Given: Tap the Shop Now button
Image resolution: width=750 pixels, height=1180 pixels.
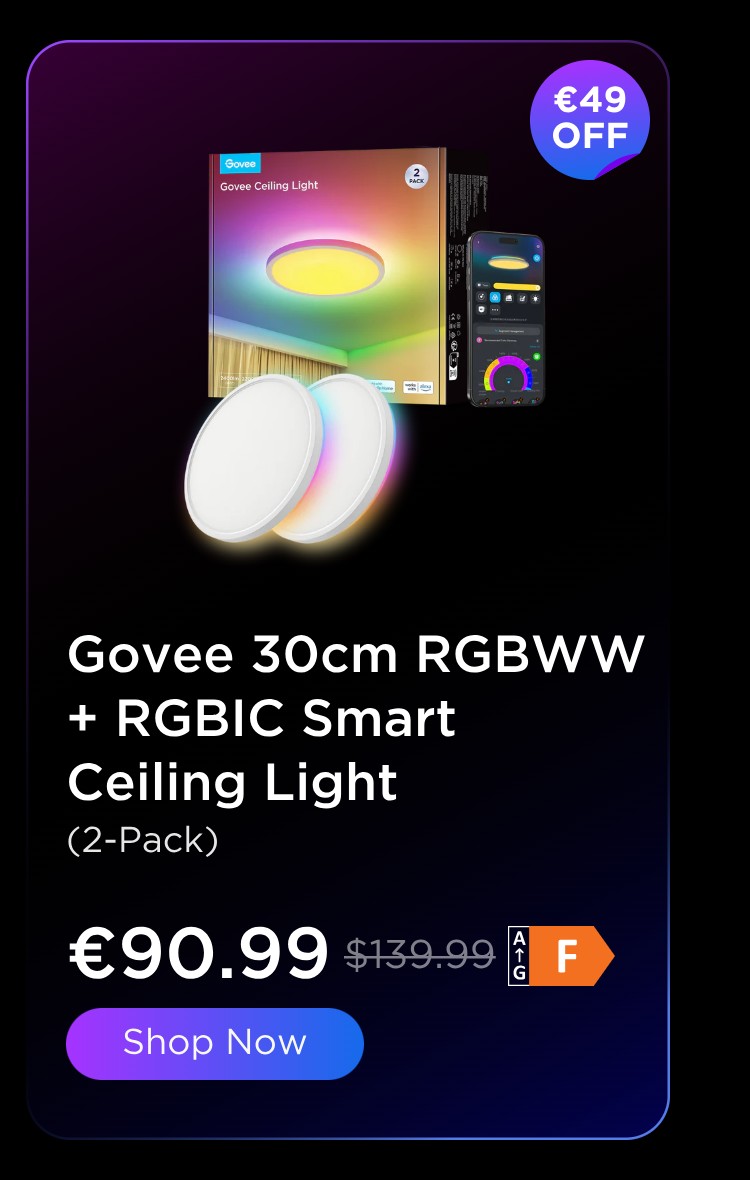Looking at the screenshot, I should pyautogui.click(x=214, y=1043).
